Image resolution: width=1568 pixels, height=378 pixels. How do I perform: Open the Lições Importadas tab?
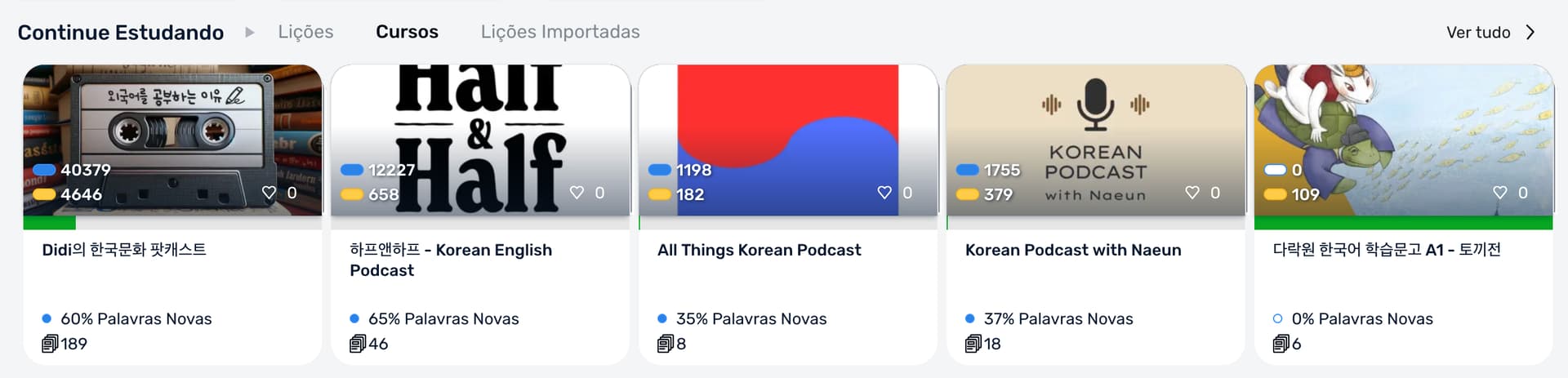pyautogui.click(x=560, y=32)
